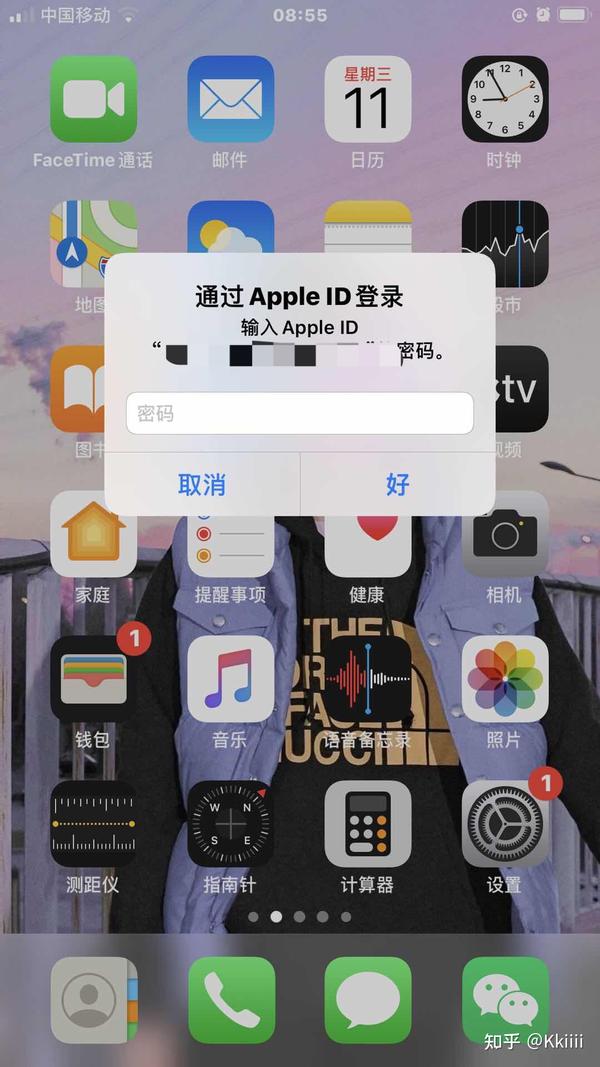Open the Messages app in dock
The height and width of the screenshot is (1067, 600).
368,1000
